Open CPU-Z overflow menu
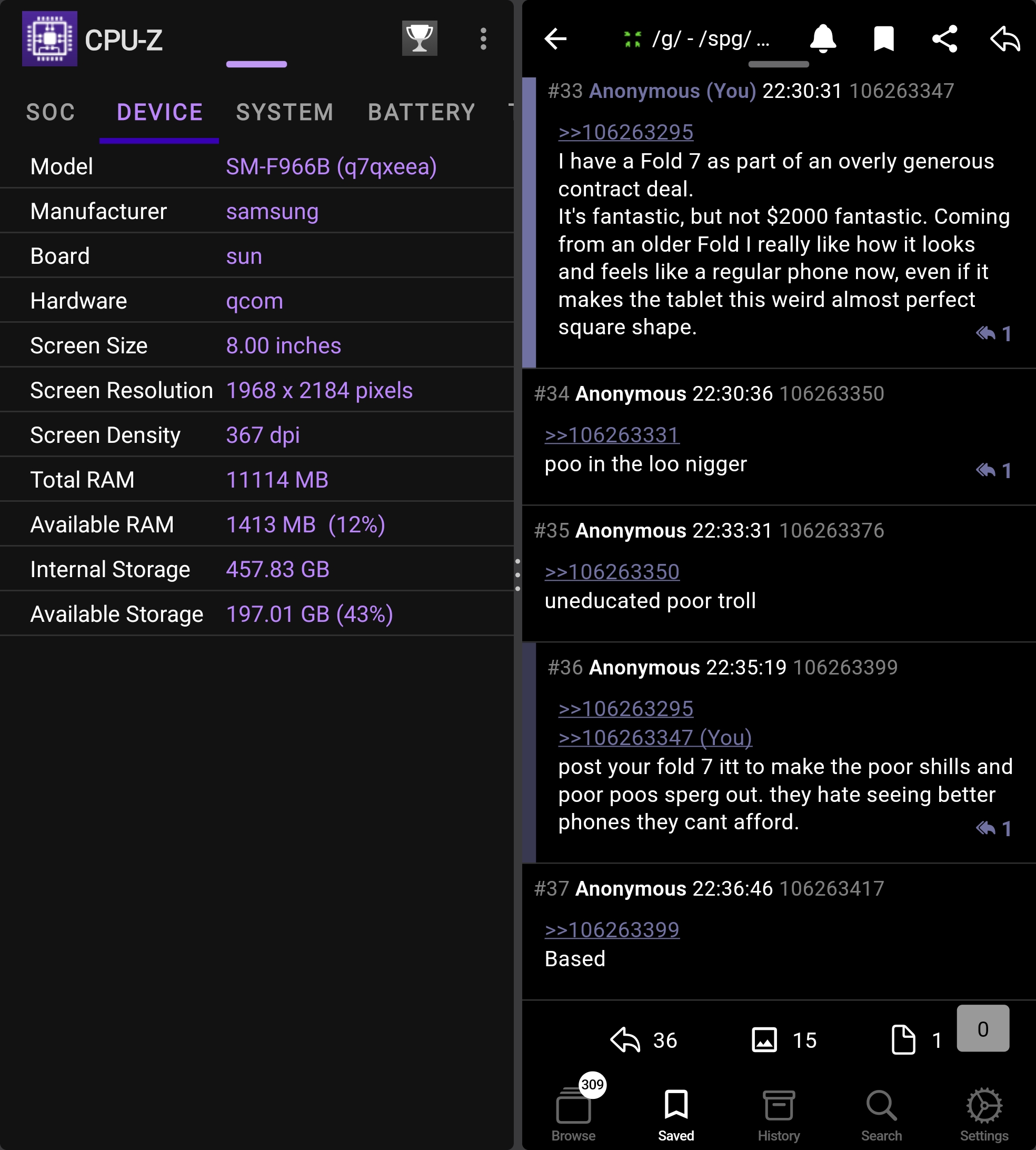1036x1150 pixels. 483,39
